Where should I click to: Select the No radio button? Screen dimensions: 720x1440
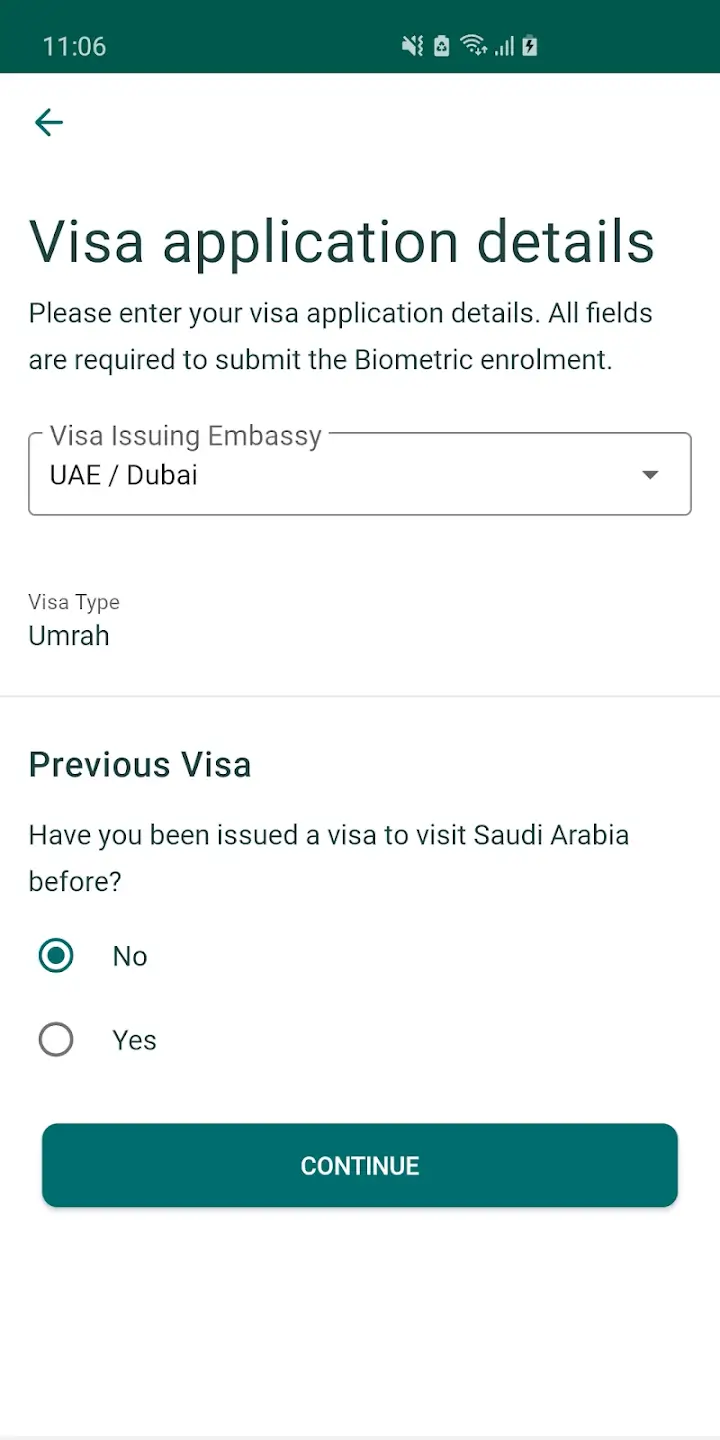(56, 955)
